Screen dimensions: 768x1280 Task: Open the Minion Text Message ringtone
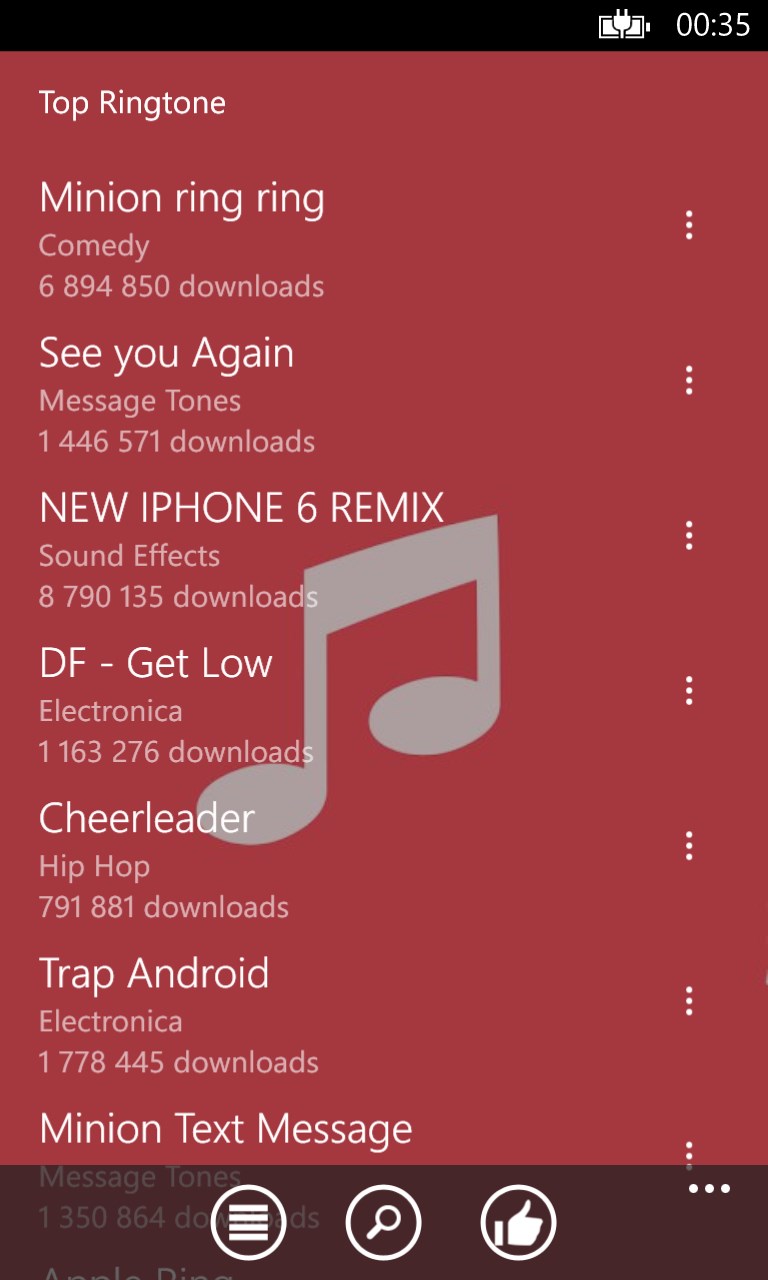click(x=225, y=1129)
